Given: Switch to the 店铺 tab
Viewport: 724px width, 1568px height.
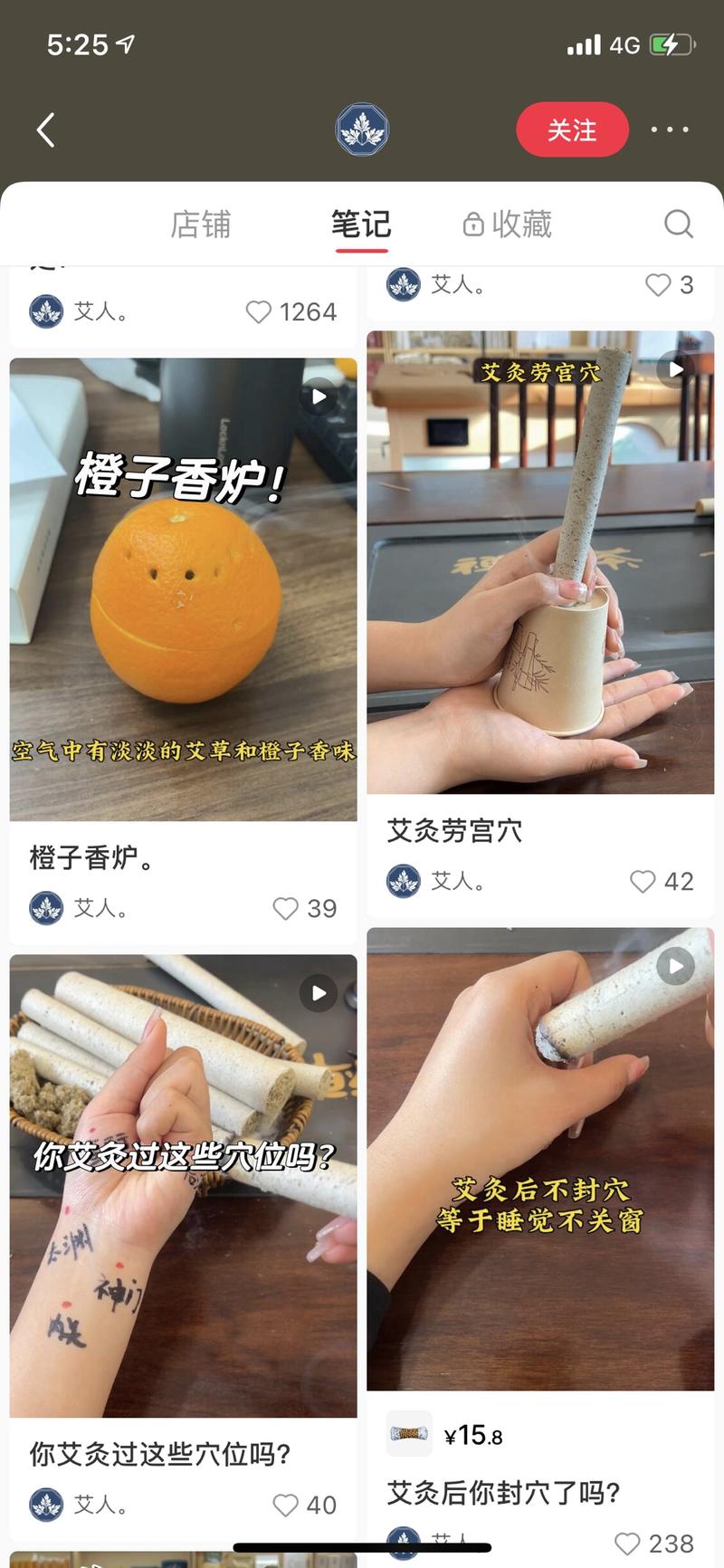Looking at the screenshot, I should 201,224.
